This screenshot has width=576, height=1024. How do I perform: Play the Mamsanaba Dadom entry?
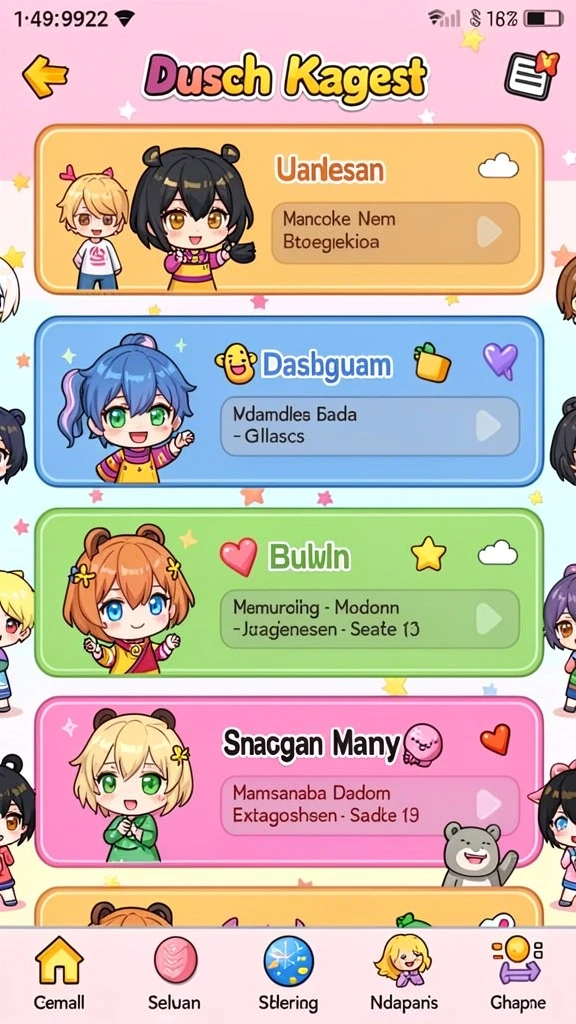pos(370,806)
